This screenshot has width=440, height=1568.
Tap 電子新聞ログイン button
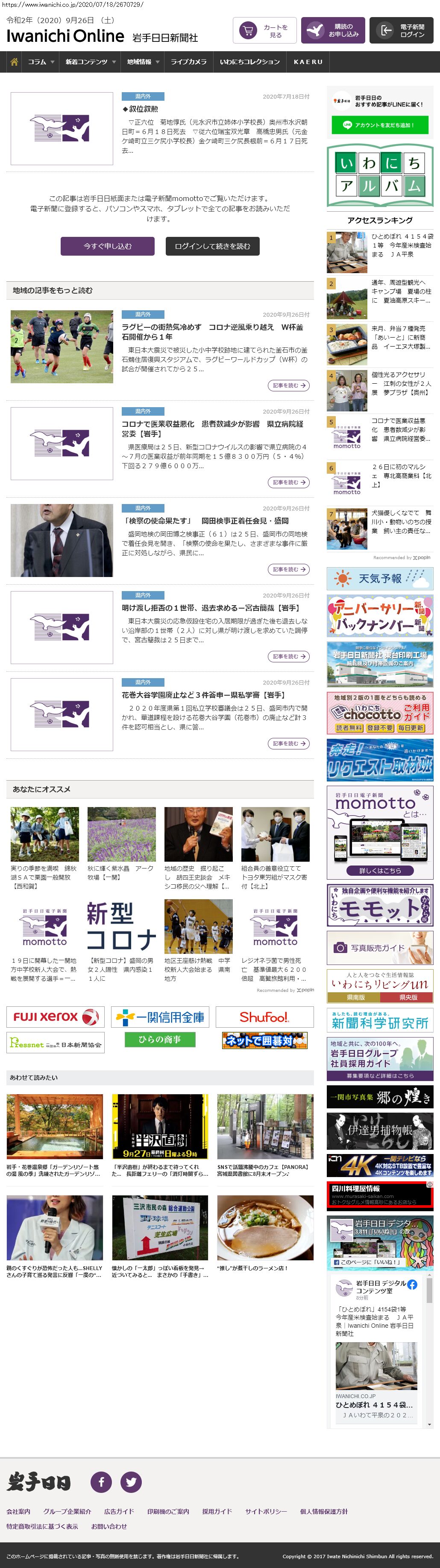click(x=403, y=30)
